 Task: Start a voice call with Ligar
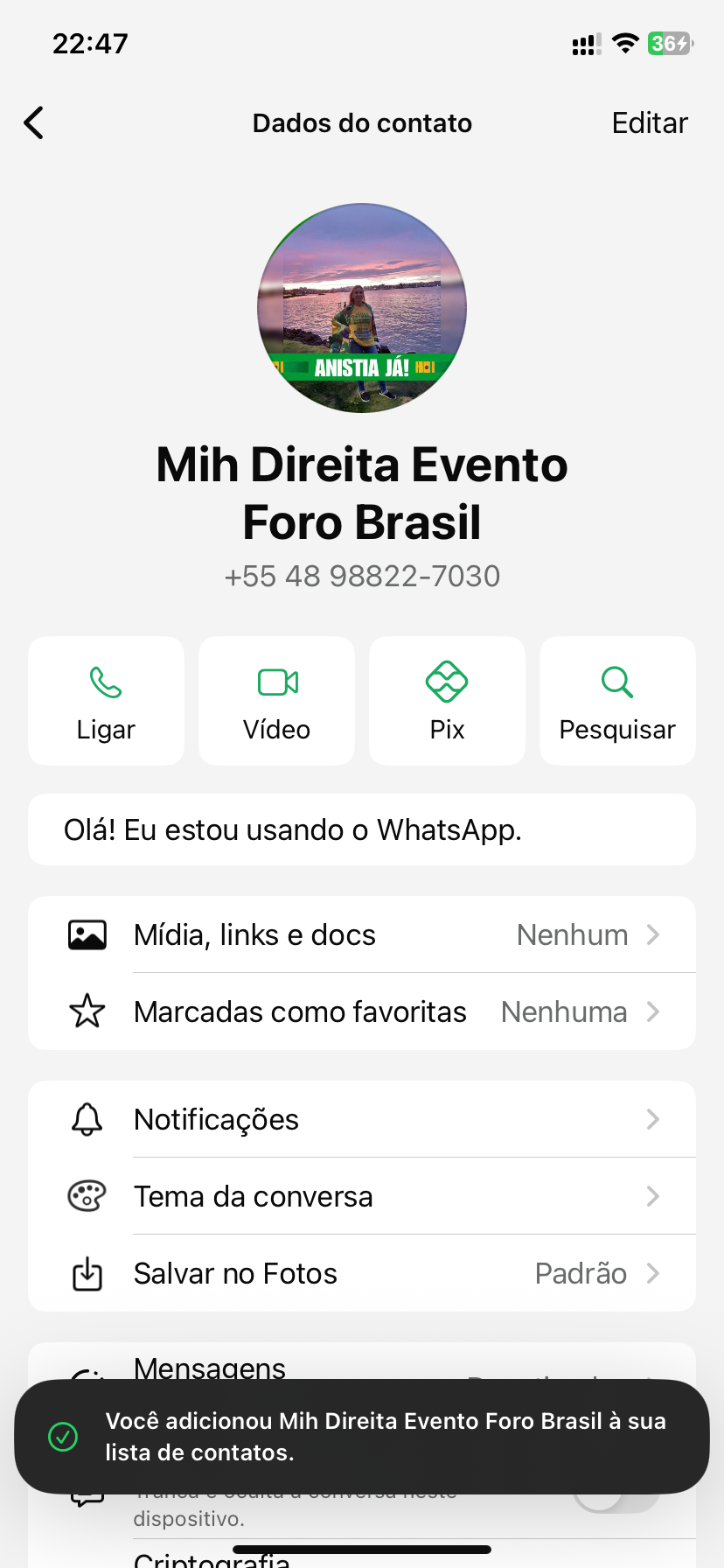106,701
